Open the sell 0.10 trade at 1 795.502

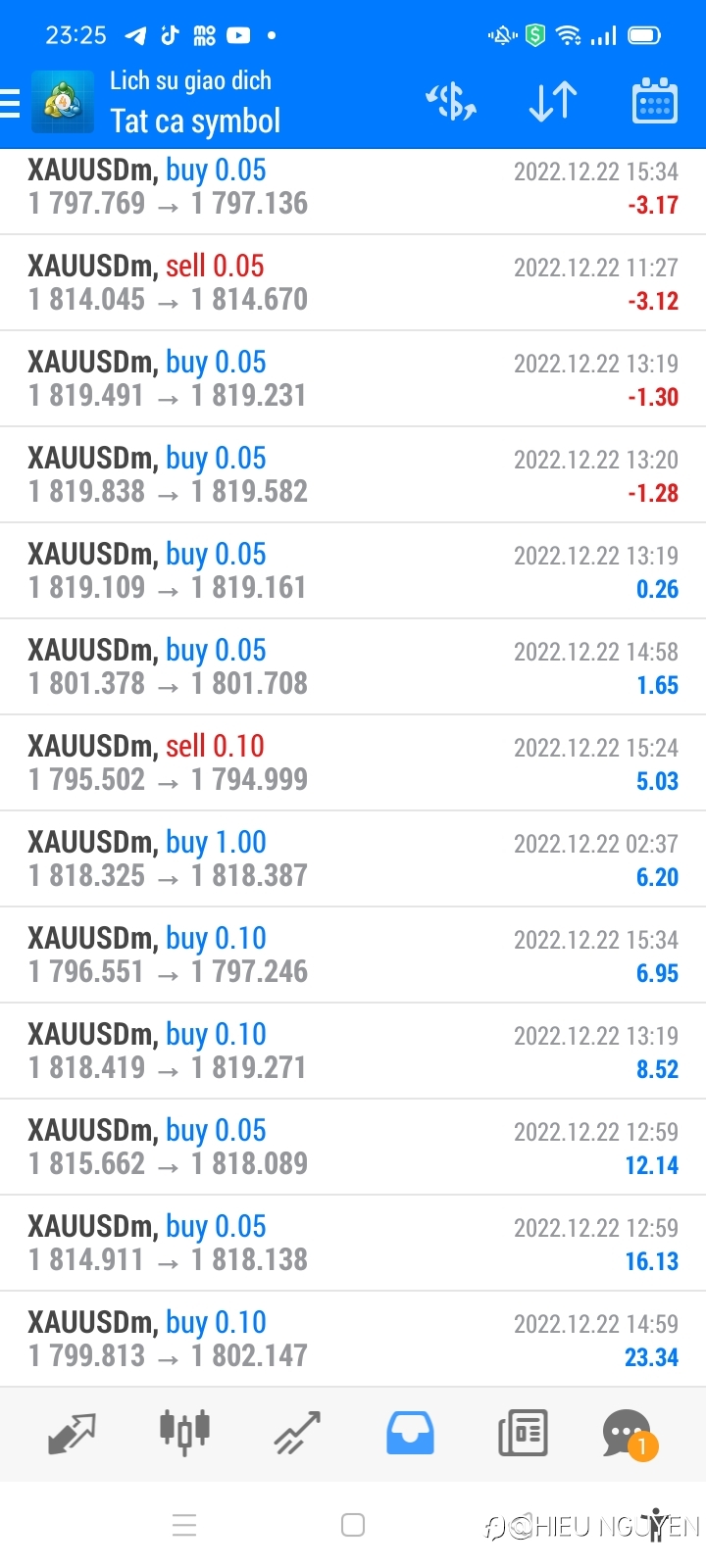tap(353, 763)
